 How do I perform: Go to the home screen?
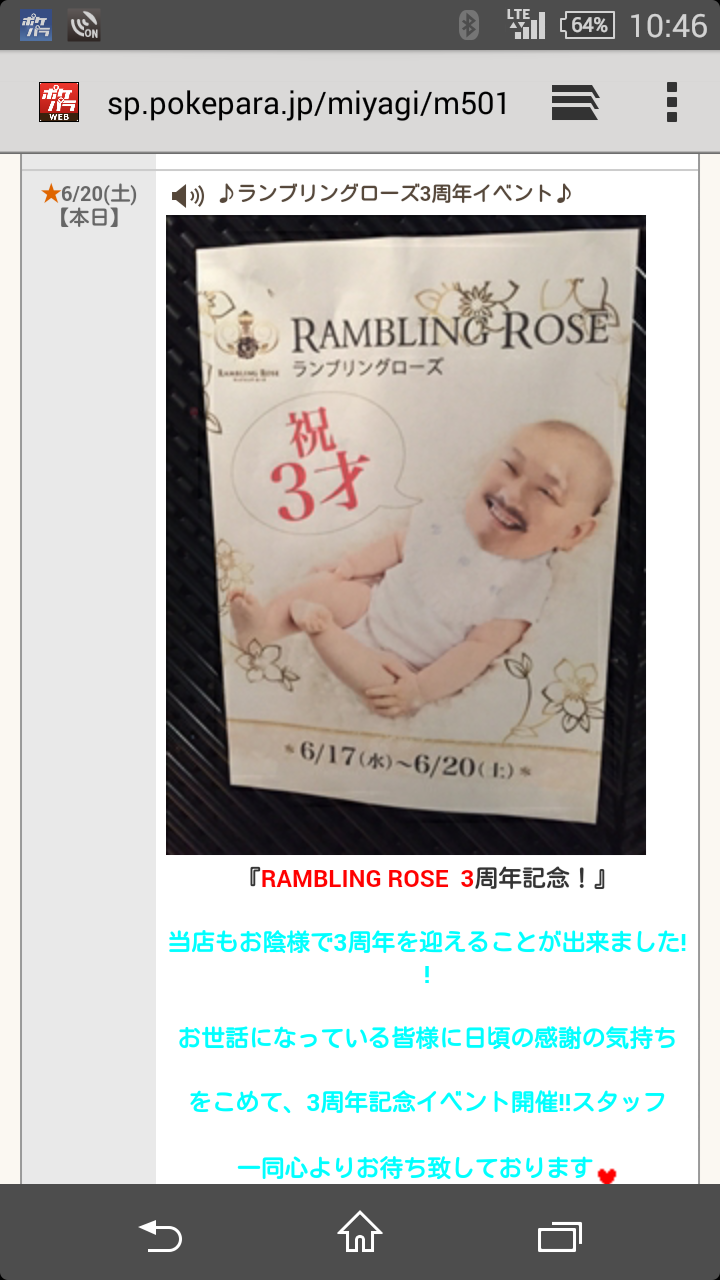click(360, 1233)
